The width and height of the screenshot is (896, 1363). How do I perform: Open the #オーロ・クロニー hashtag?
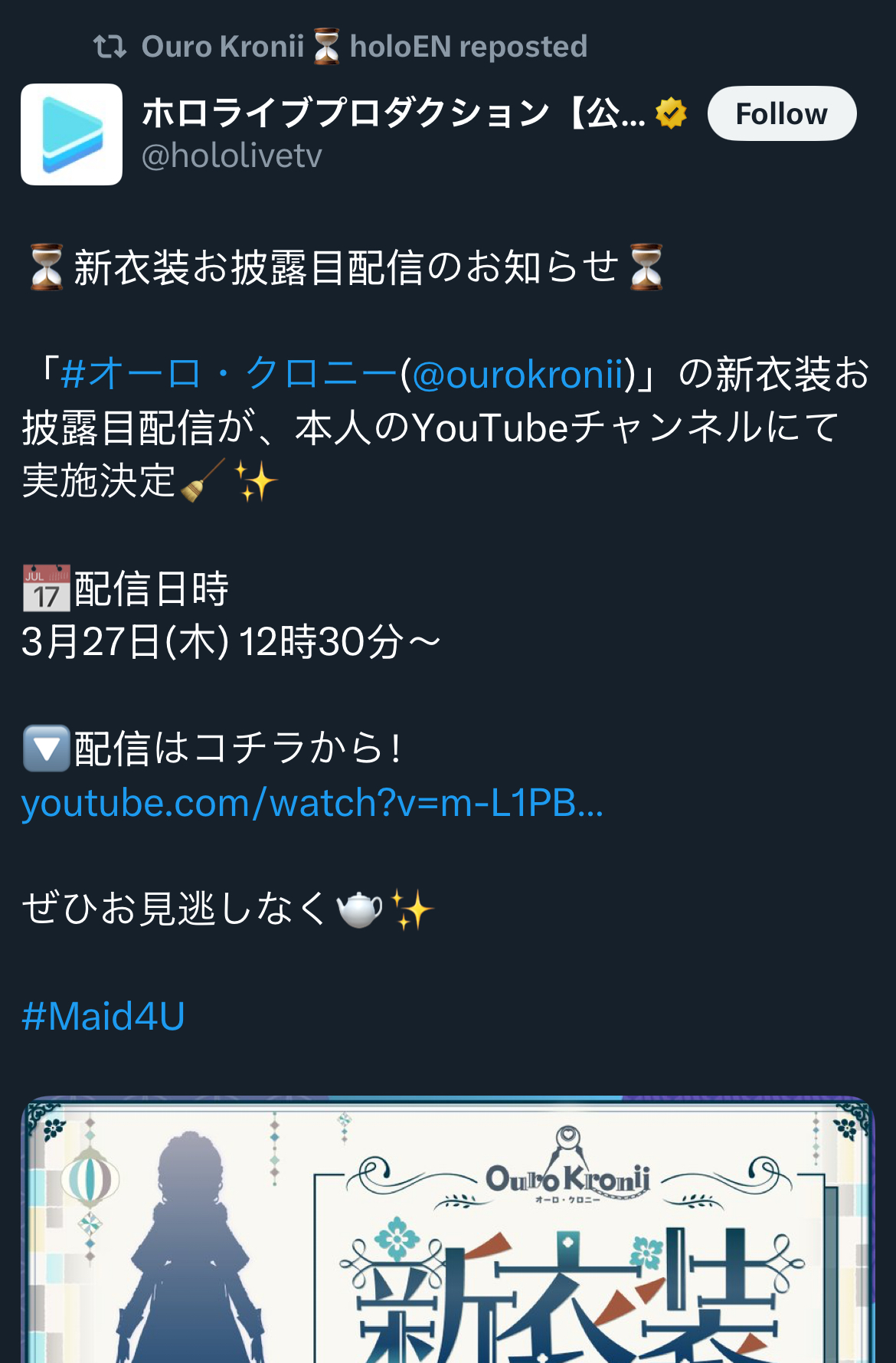click(228, 375)
